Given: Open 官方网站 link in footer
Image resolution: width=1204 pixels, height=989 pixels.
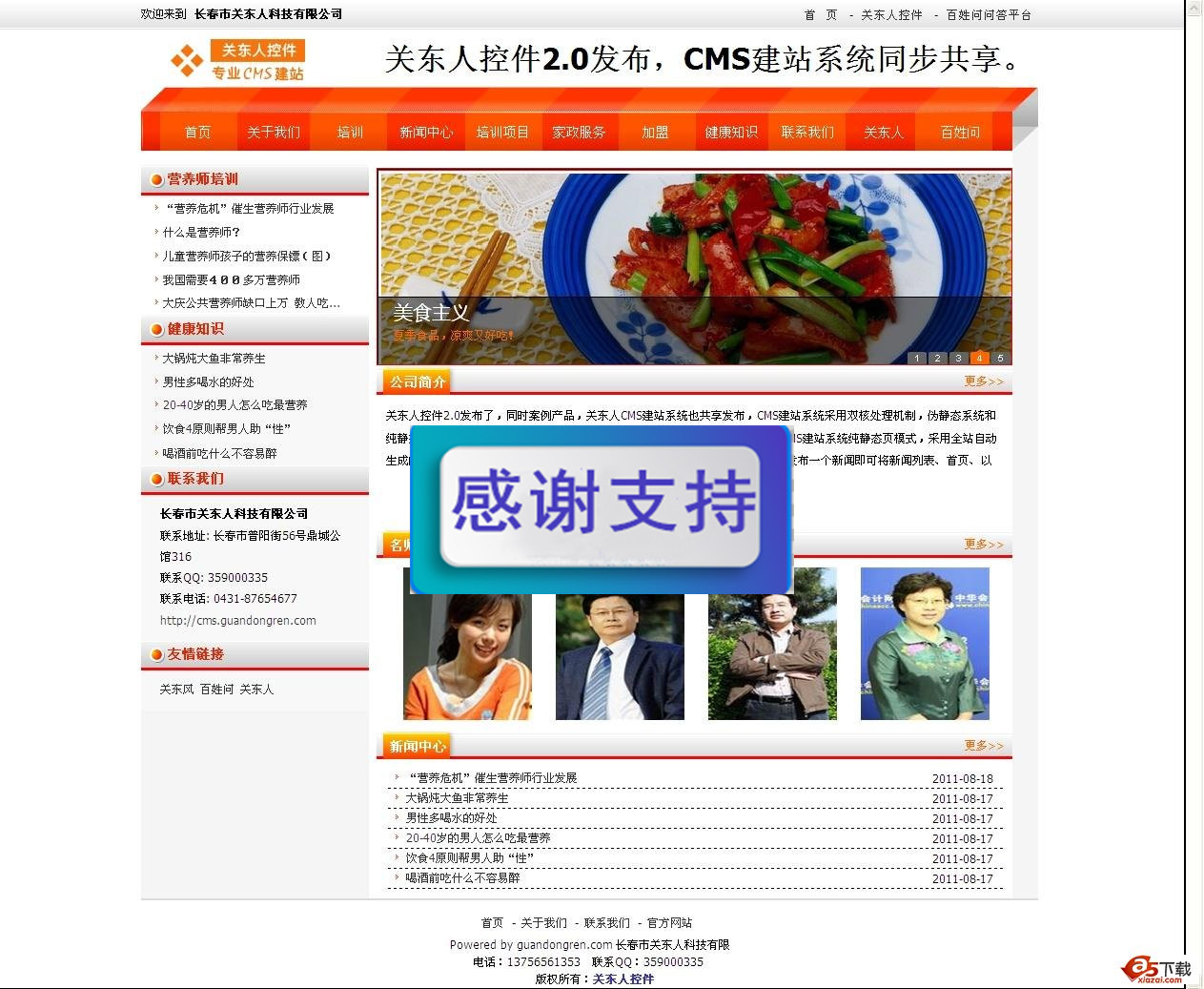Looking at the screenshot, I should click(x=669, y=923).
